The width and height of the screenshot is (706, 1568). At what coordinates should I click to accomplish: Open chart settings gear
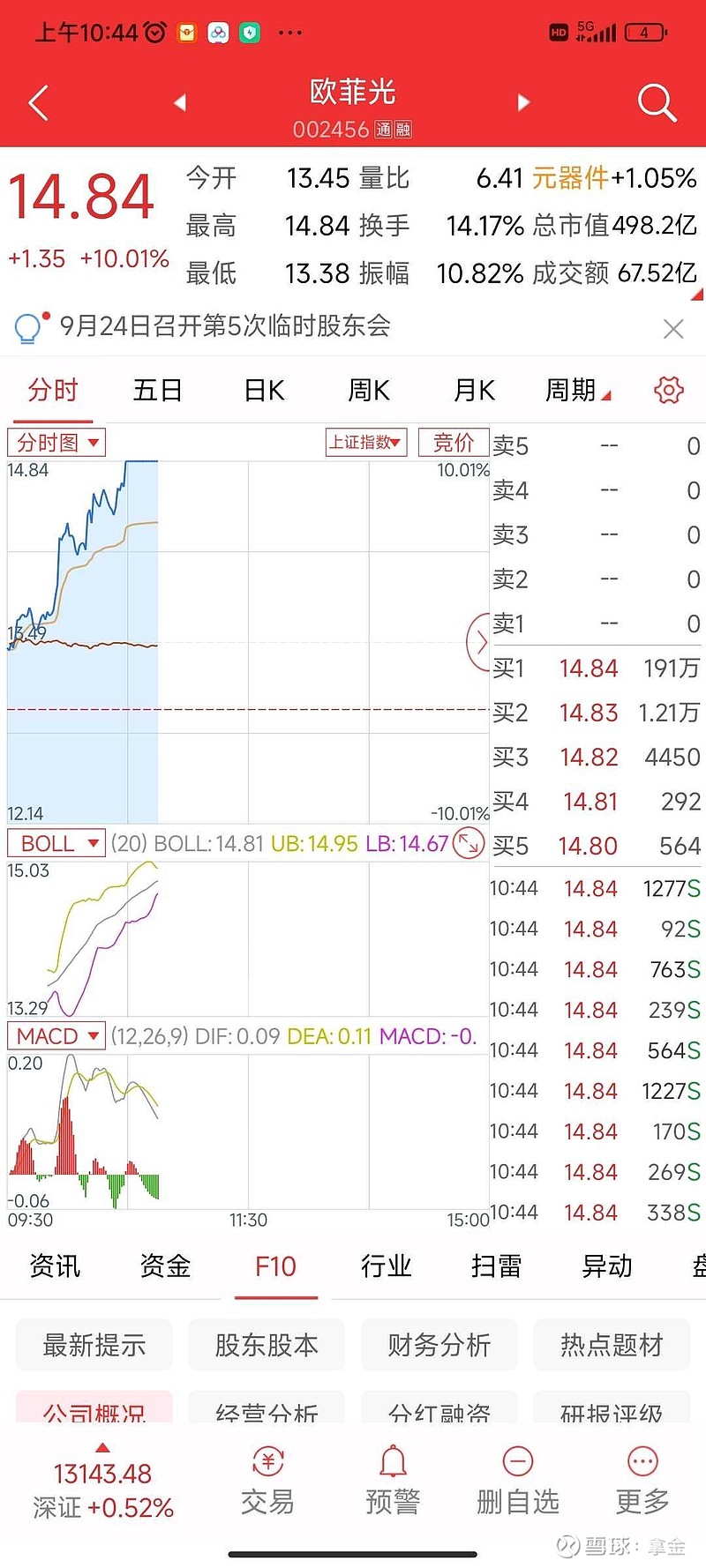coord(668,390)
